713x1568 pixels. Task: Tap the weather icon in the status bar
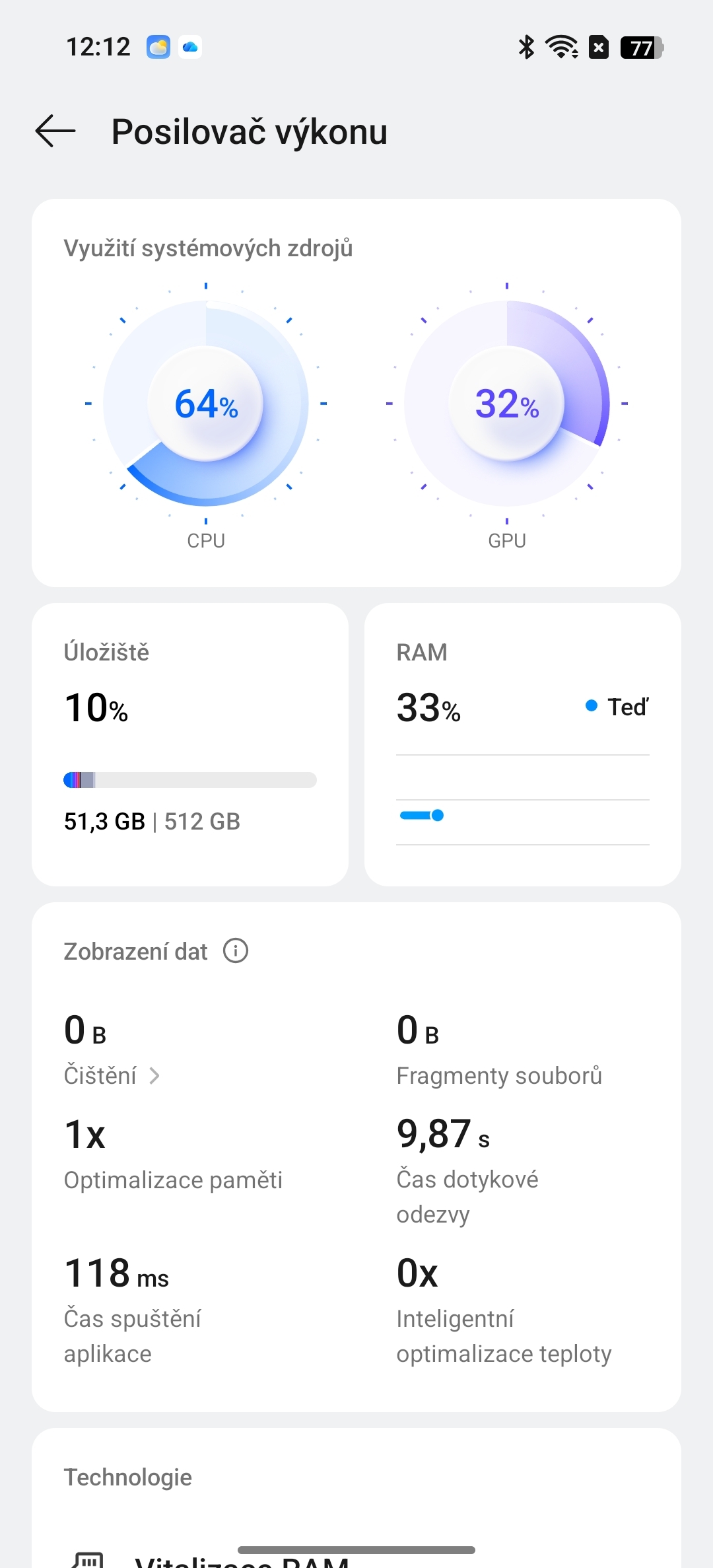pyautogui.click(x=158, y=48)
